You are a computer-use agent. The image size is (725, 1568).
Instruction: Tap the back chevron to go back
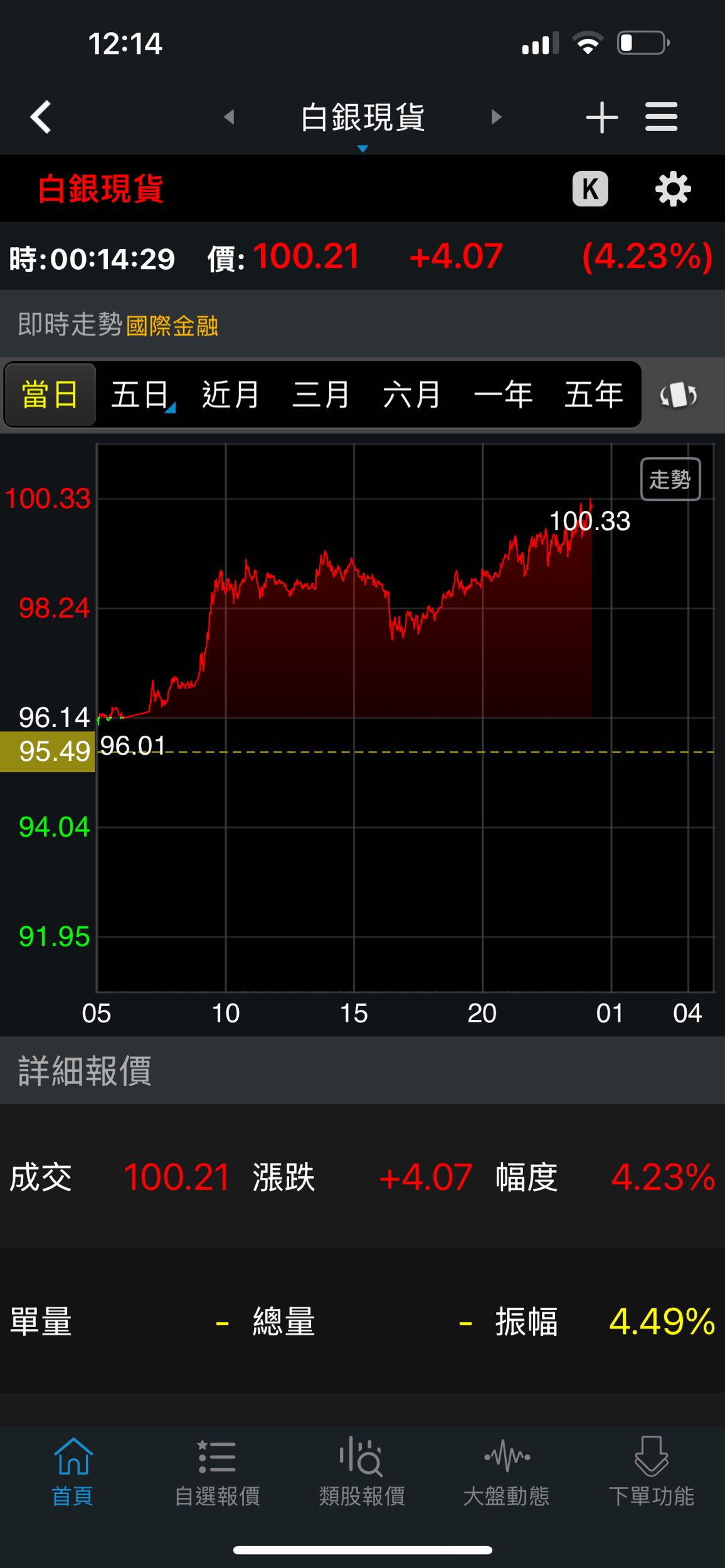(x=40, y=117)
